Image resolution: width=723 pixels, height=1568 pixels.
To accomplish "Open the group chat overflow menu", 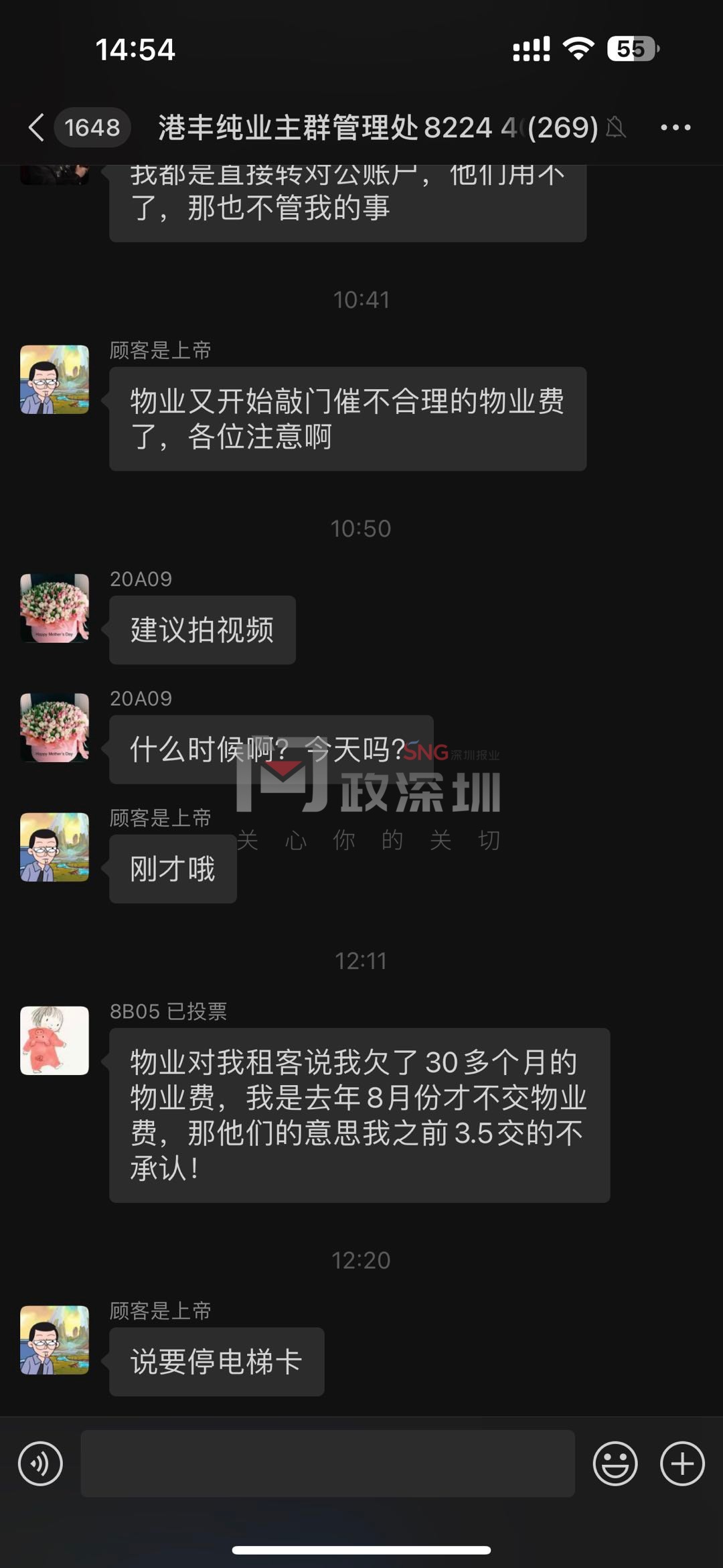I will (675, 127).
